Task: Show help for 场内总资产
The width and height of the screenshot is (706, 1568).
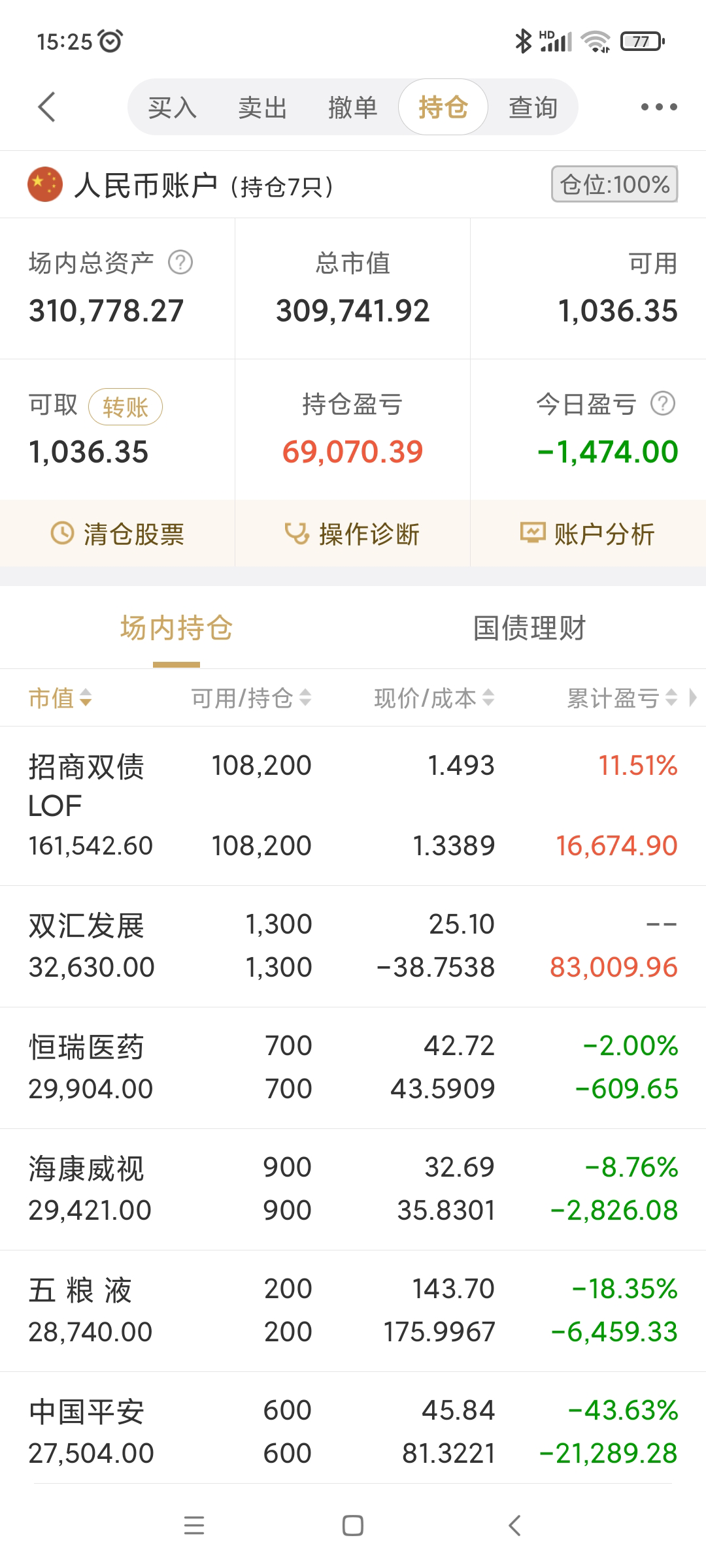Action: click(x=180, y=263)
